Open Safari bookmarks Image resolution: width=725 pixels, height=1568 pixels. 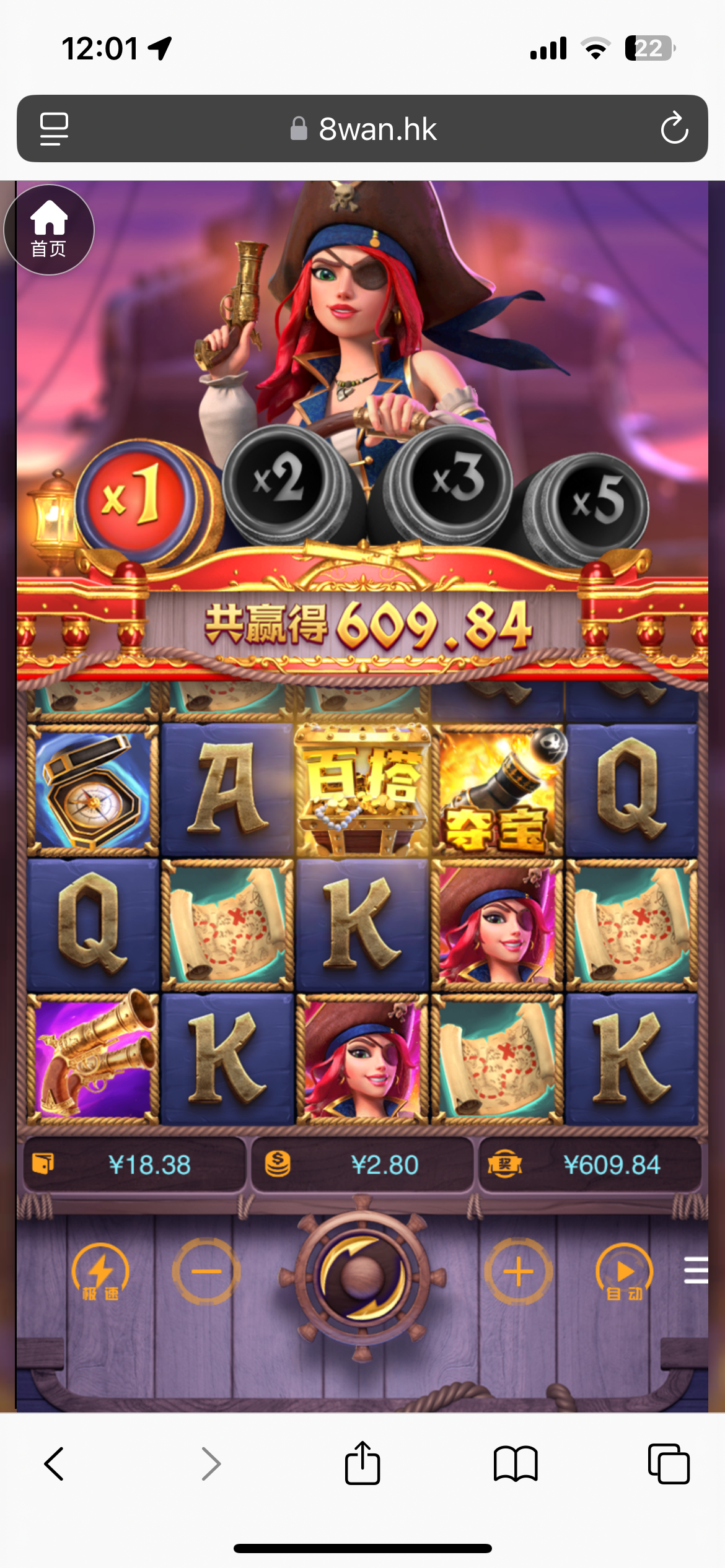pyautogui.click(x=516, y=1464)
